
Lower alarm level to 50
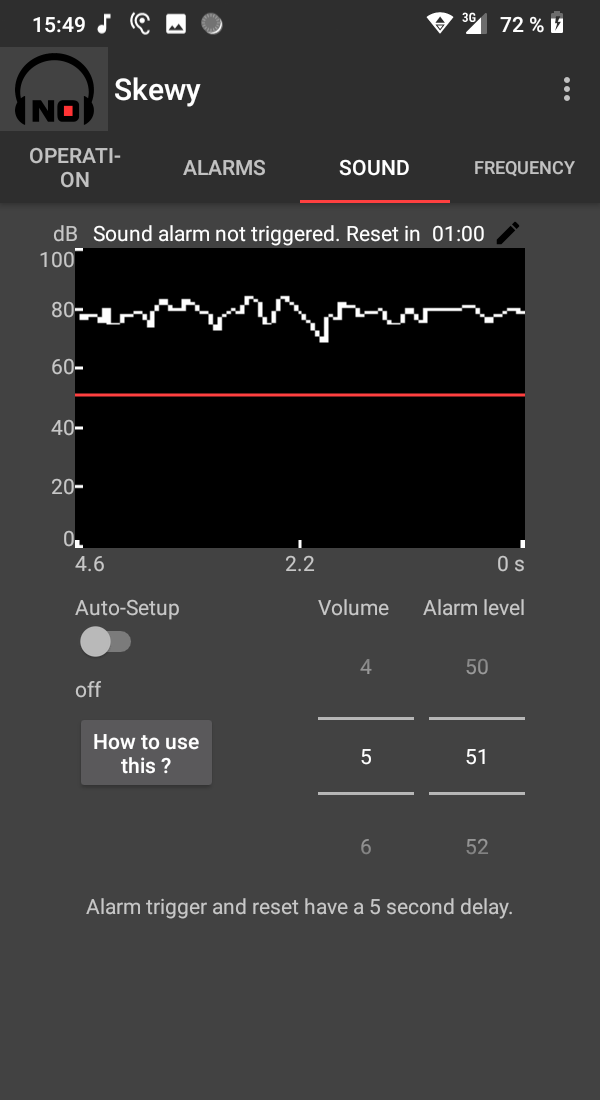coord(477,667)
